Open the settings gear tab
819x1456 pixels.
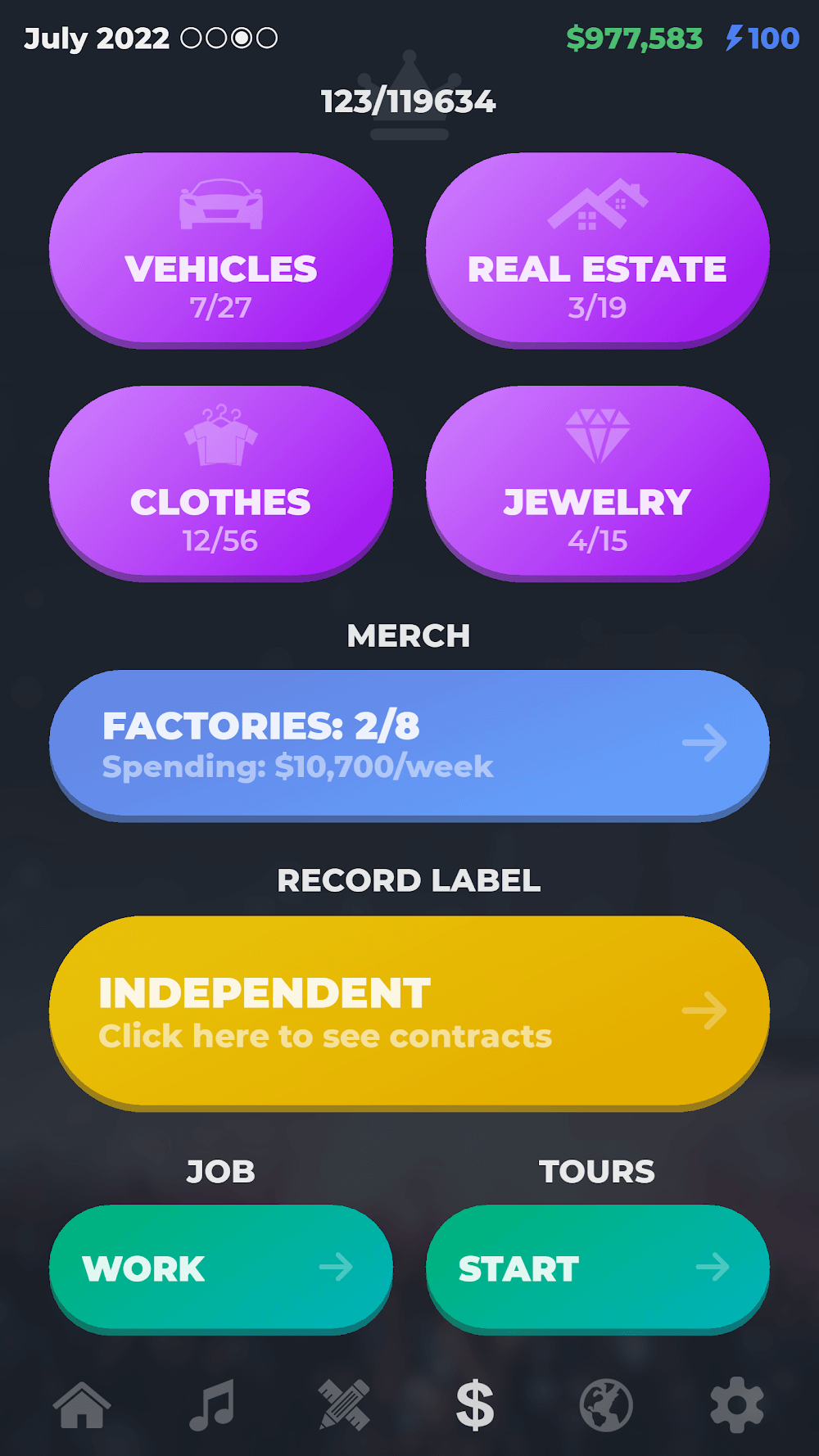coord(737,1405)
